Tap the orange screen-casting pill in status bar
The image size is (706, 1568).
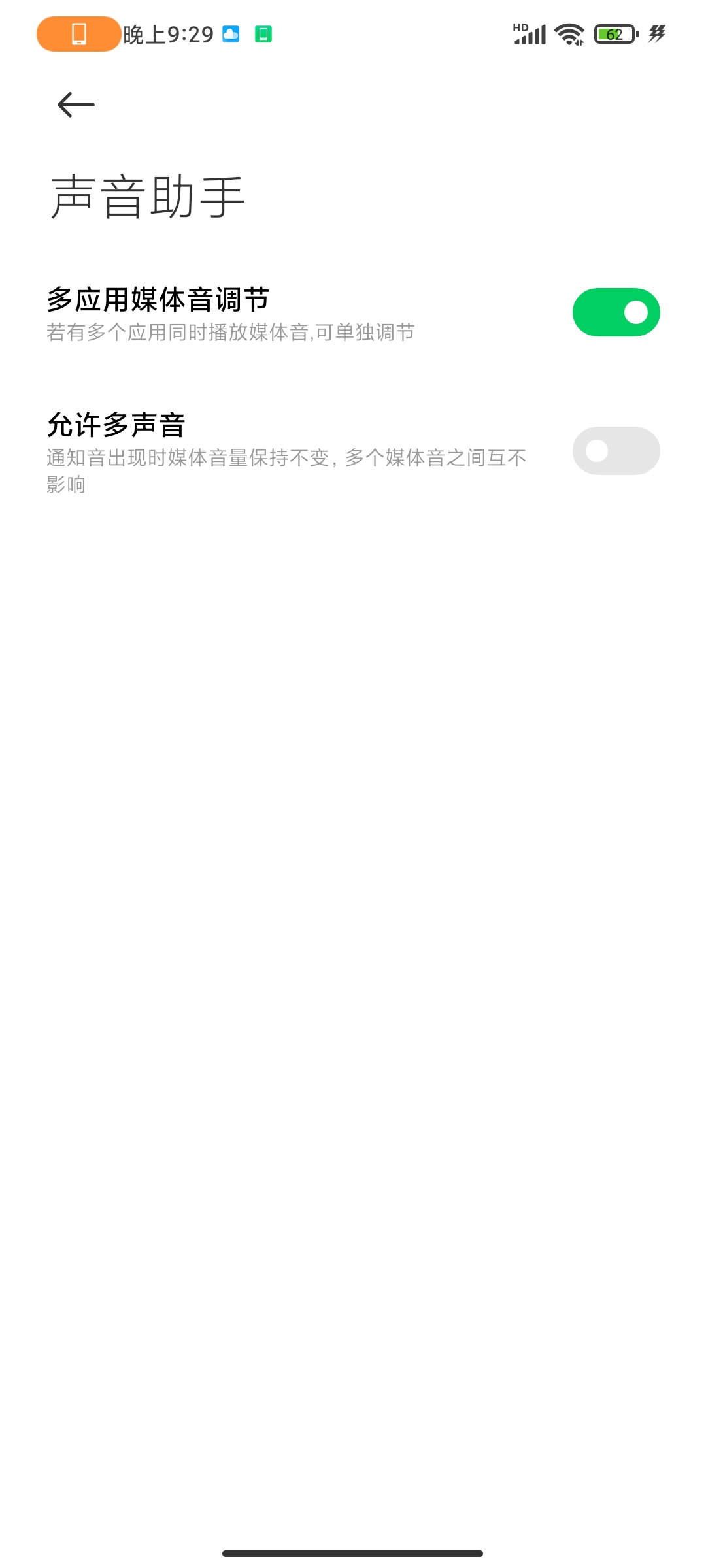point(78,34)
